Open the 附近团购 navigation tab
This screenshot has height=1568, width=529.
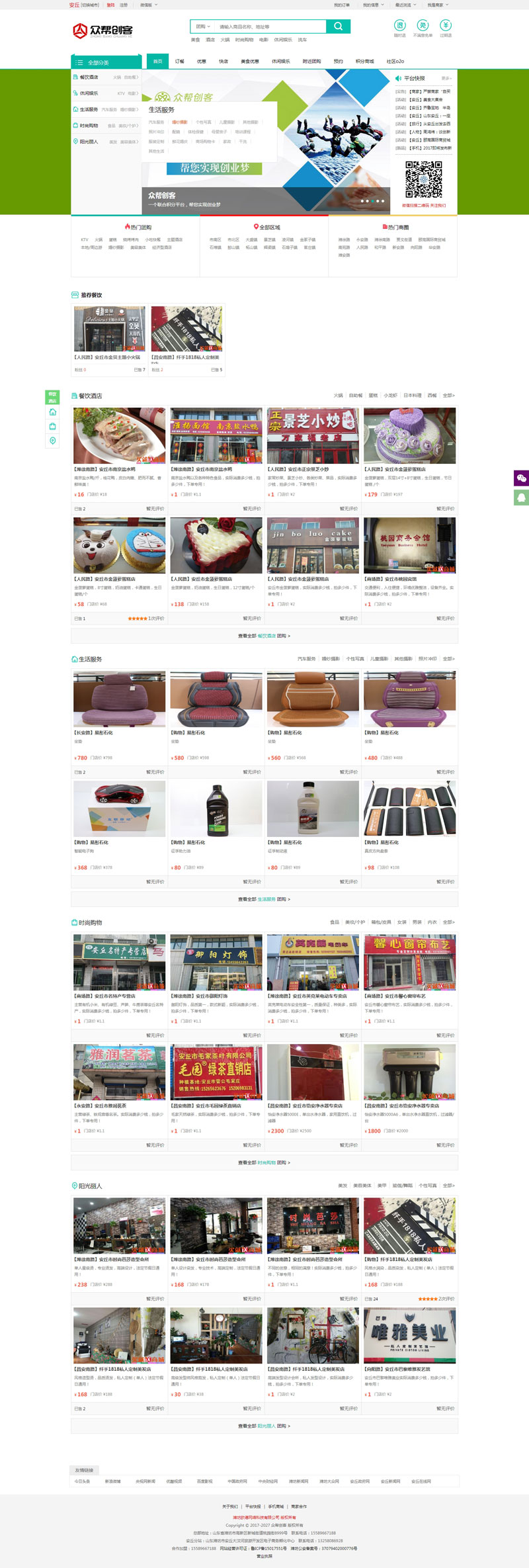[x=311, y=62]
